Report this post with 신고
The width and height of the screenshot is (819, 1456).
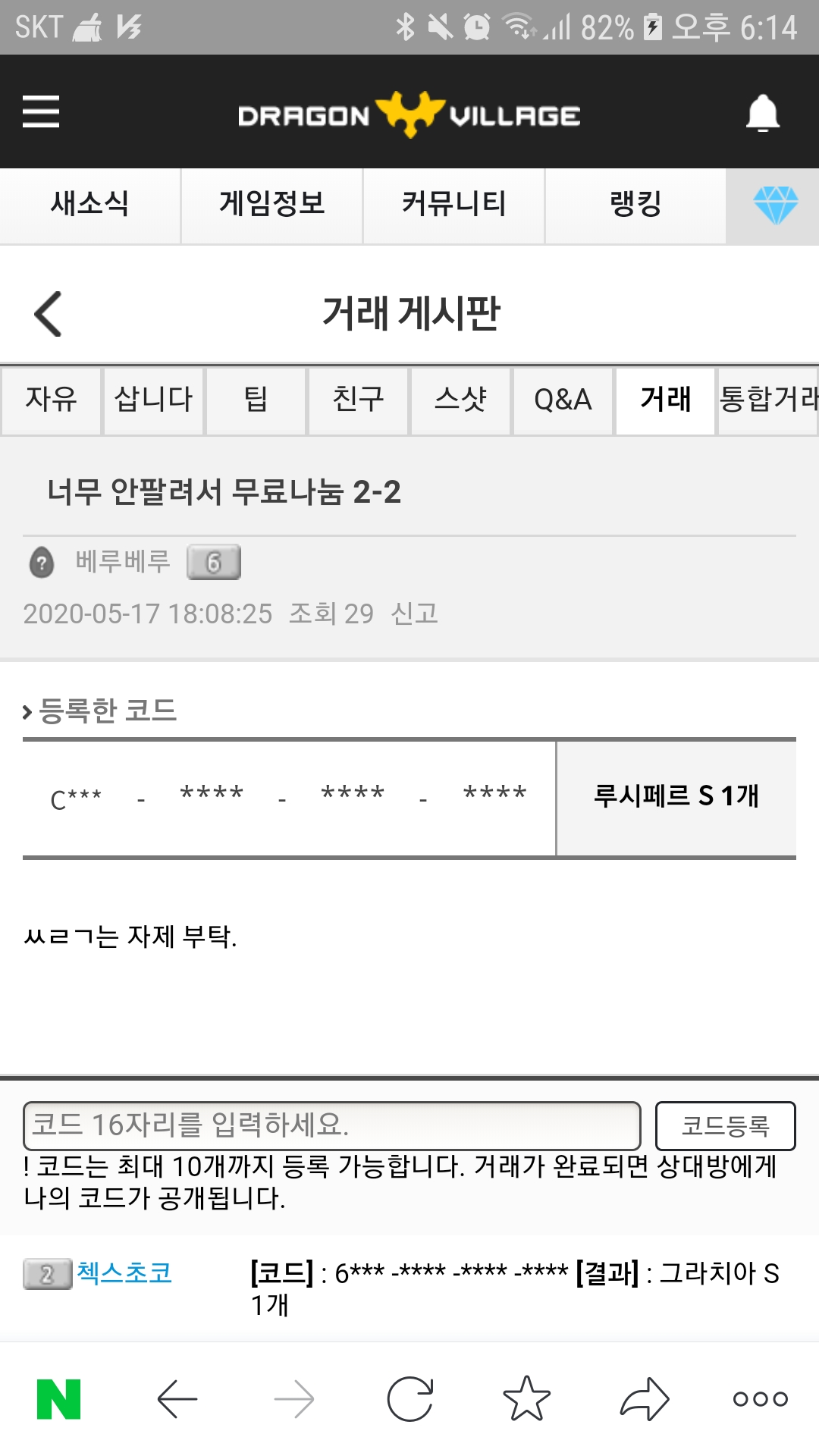click(414, 613)
